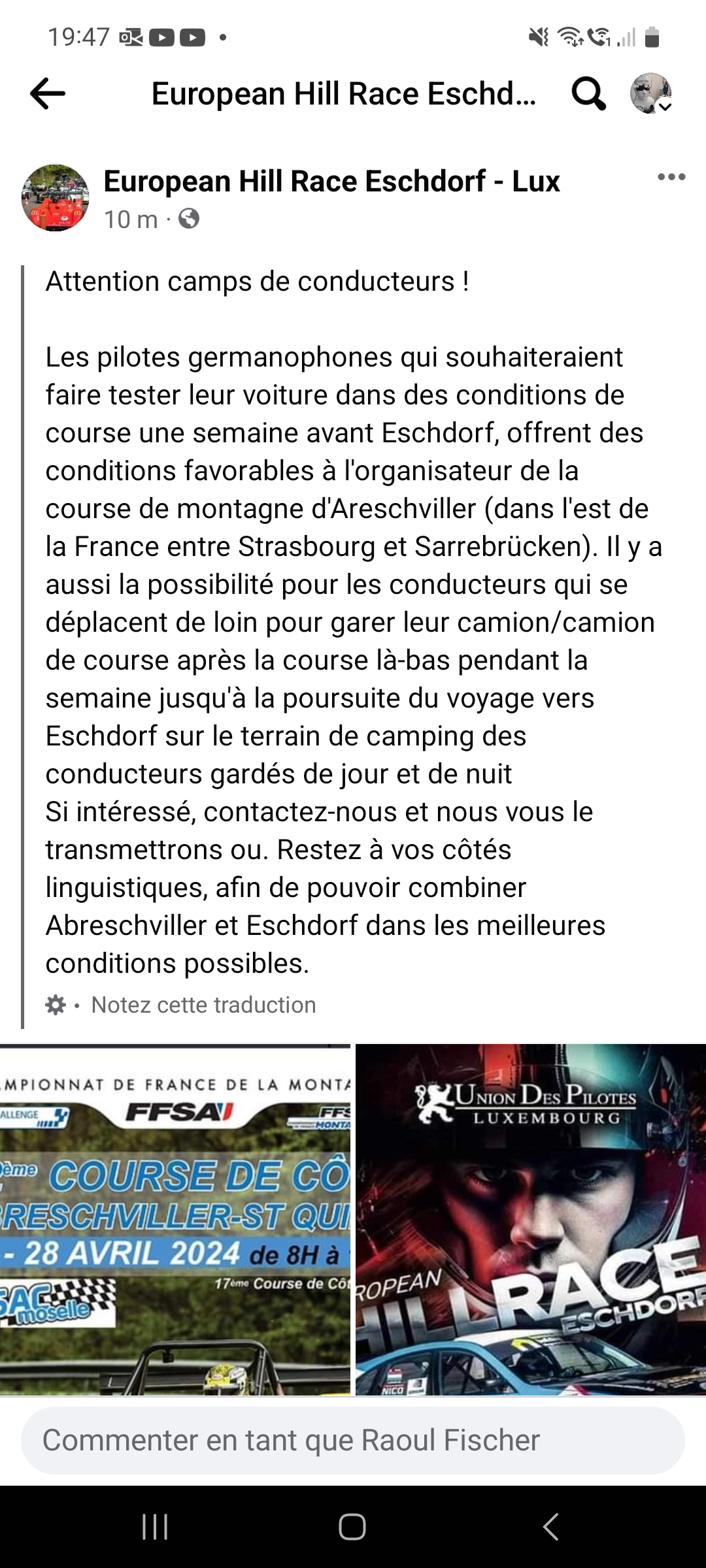Rate this translation via Notez cette traduction
Screen dimensions: 706x1568
click(203, 1005)
